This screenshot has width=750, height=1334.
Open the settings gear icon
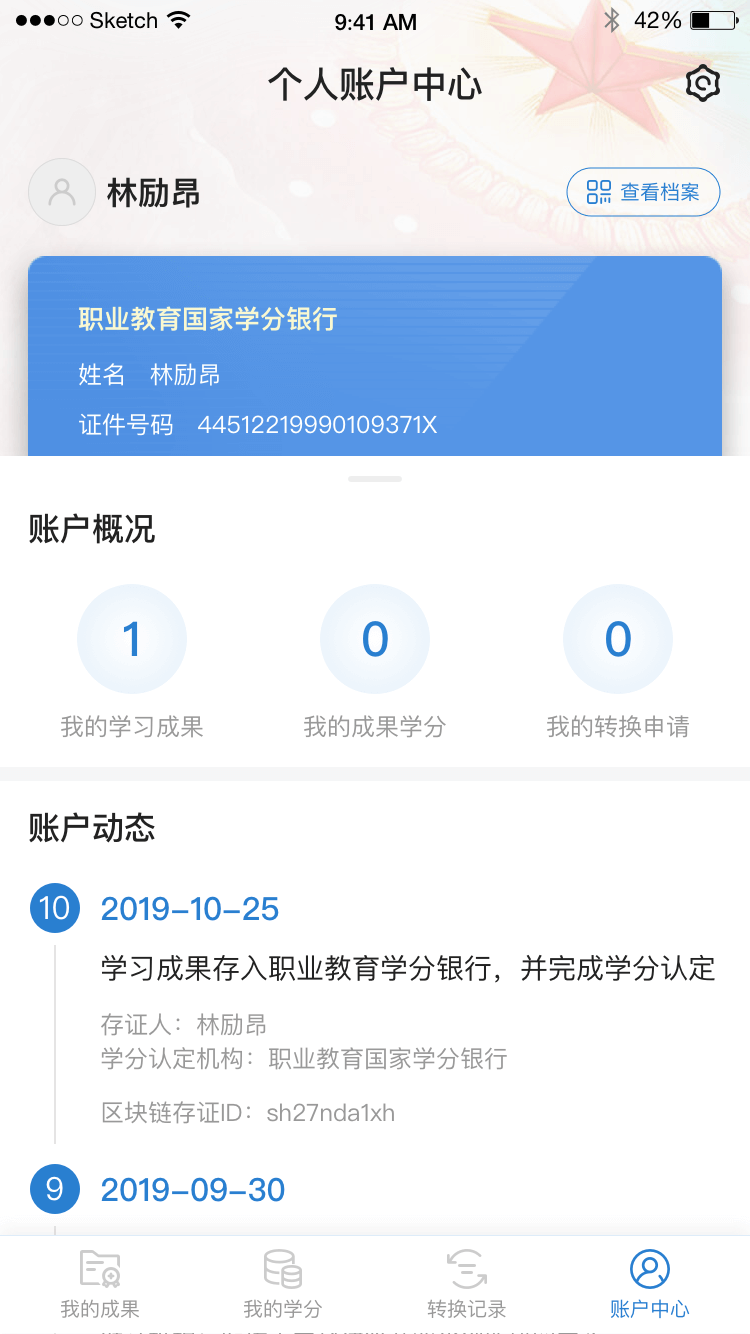(703, 84)
